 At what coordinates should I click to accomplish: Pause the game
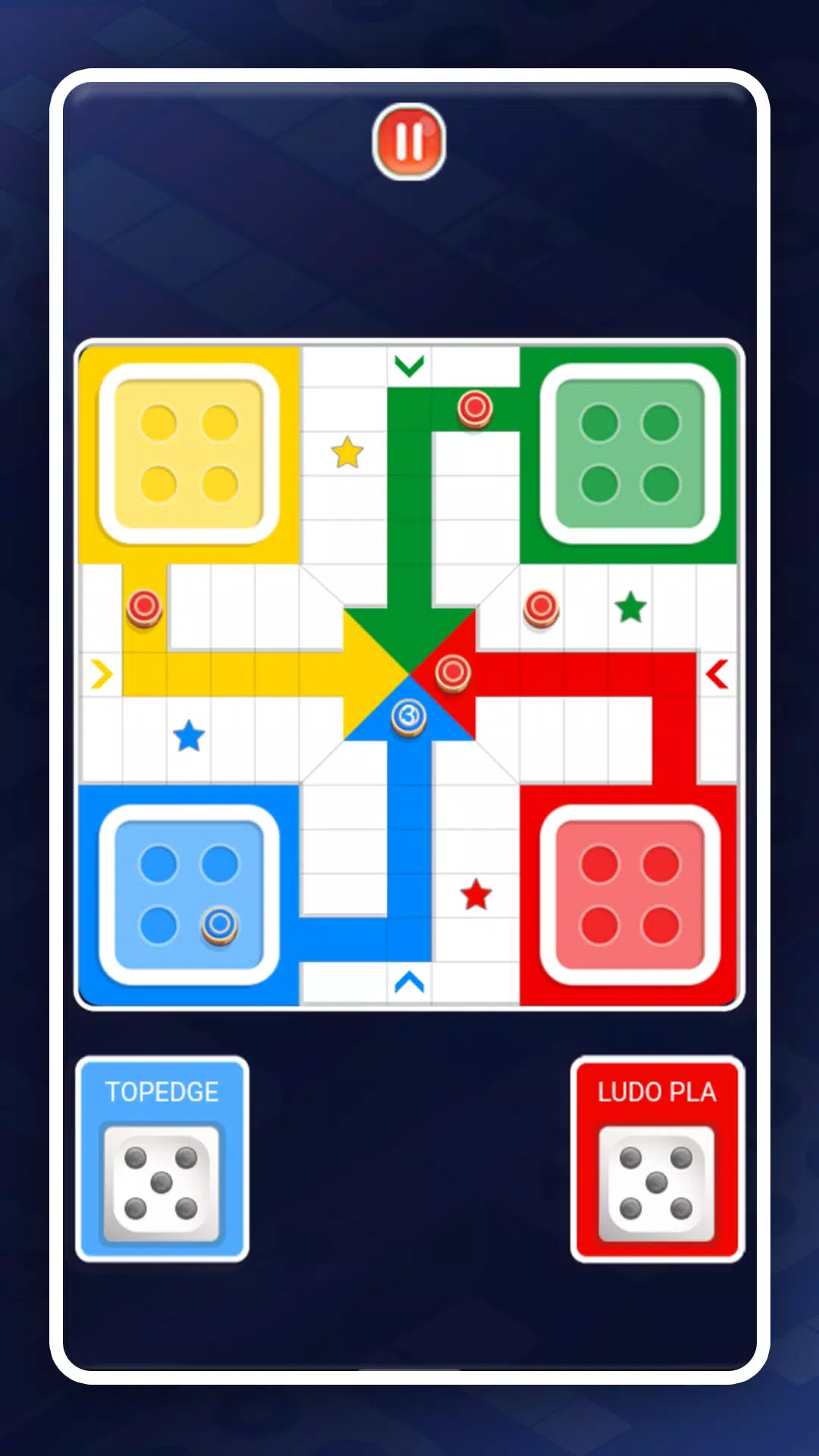pos(409,142)
